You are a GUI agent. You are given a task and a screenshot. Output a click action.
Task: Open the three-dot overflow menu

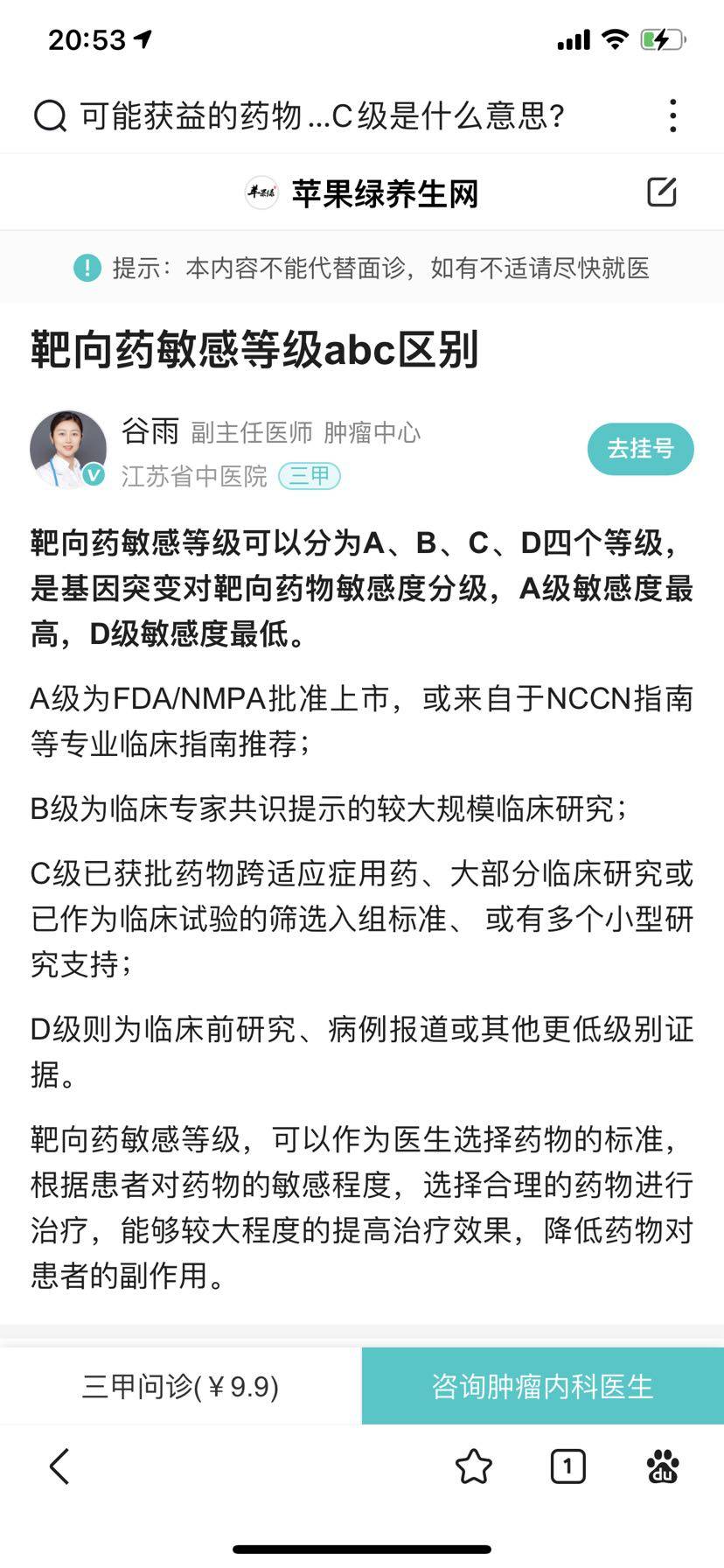672,115
